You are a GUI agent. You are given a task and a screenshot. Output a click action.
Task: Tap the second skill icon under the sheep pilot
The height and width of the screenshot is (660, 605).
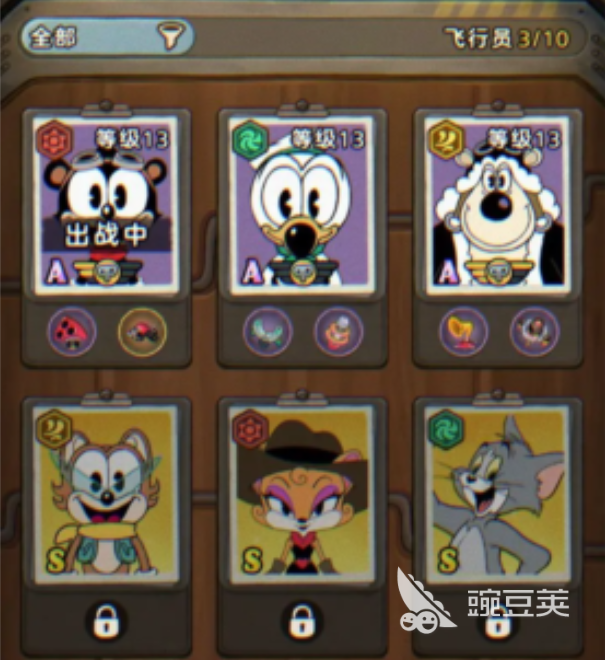pos(533,332)
